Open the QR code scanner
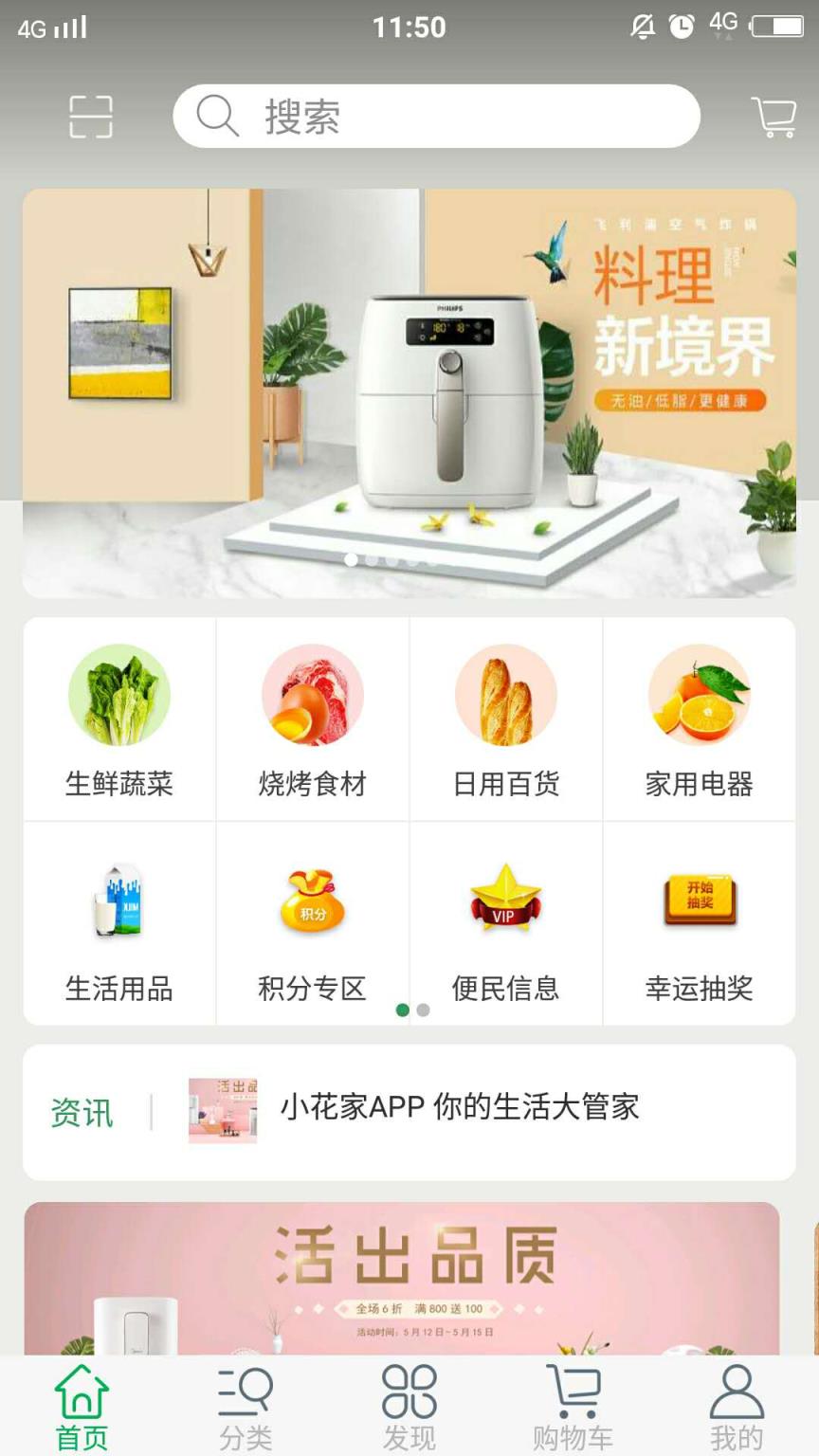819x1456 pixels. [x=90, y=116]
